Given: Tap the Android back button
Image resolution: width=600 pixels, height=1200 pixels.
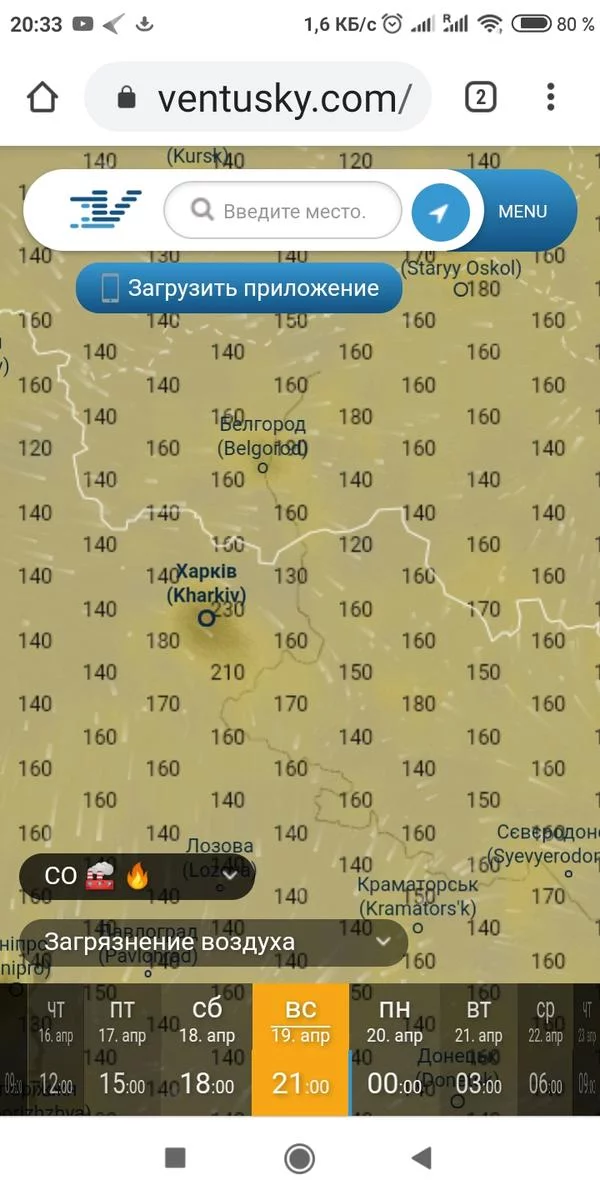Looking at the screenshot, I should 422,1158.
